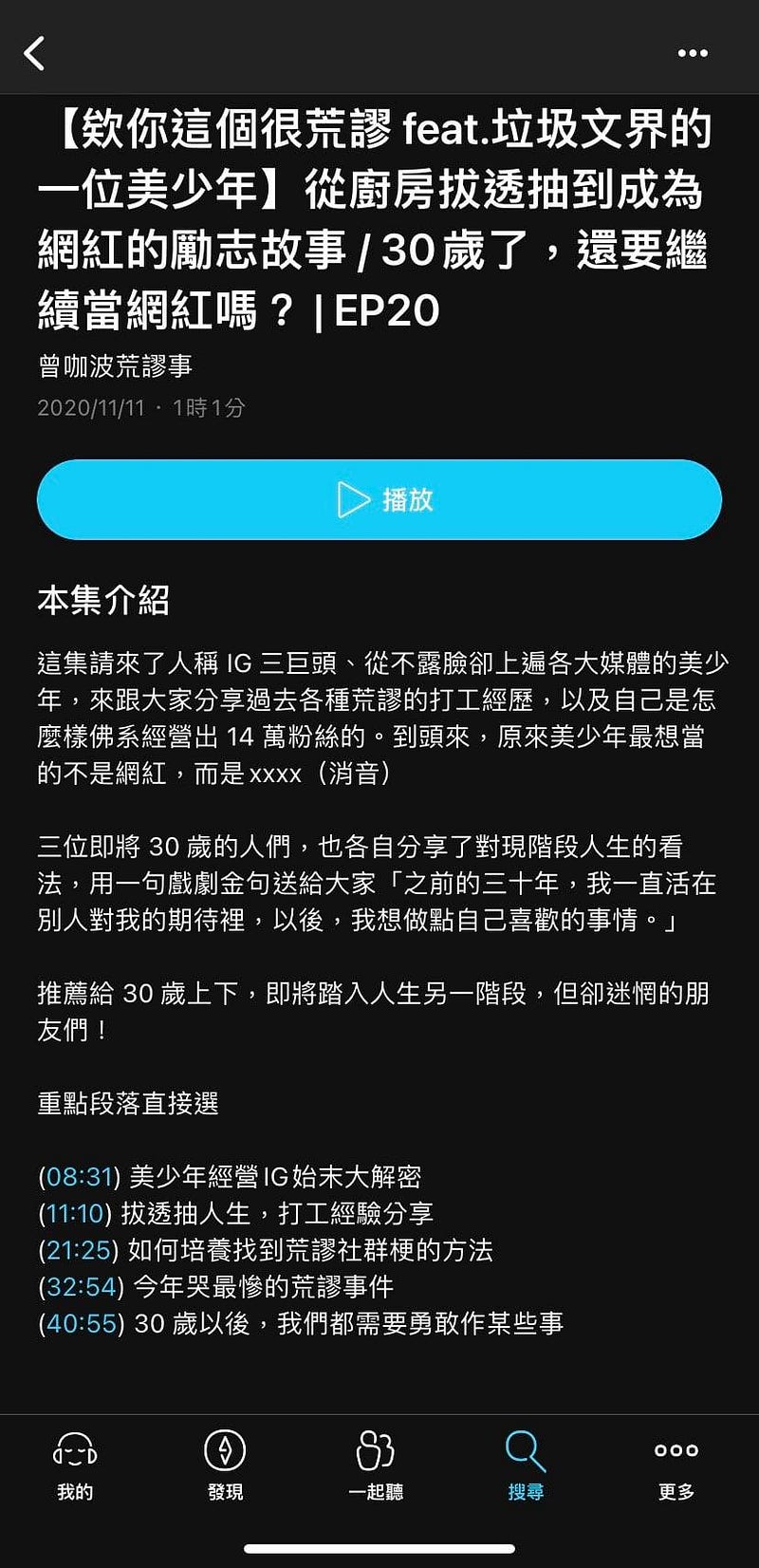Jump to timestamp 11:10
The image size is (759, 1568).
pos(79,1213)
